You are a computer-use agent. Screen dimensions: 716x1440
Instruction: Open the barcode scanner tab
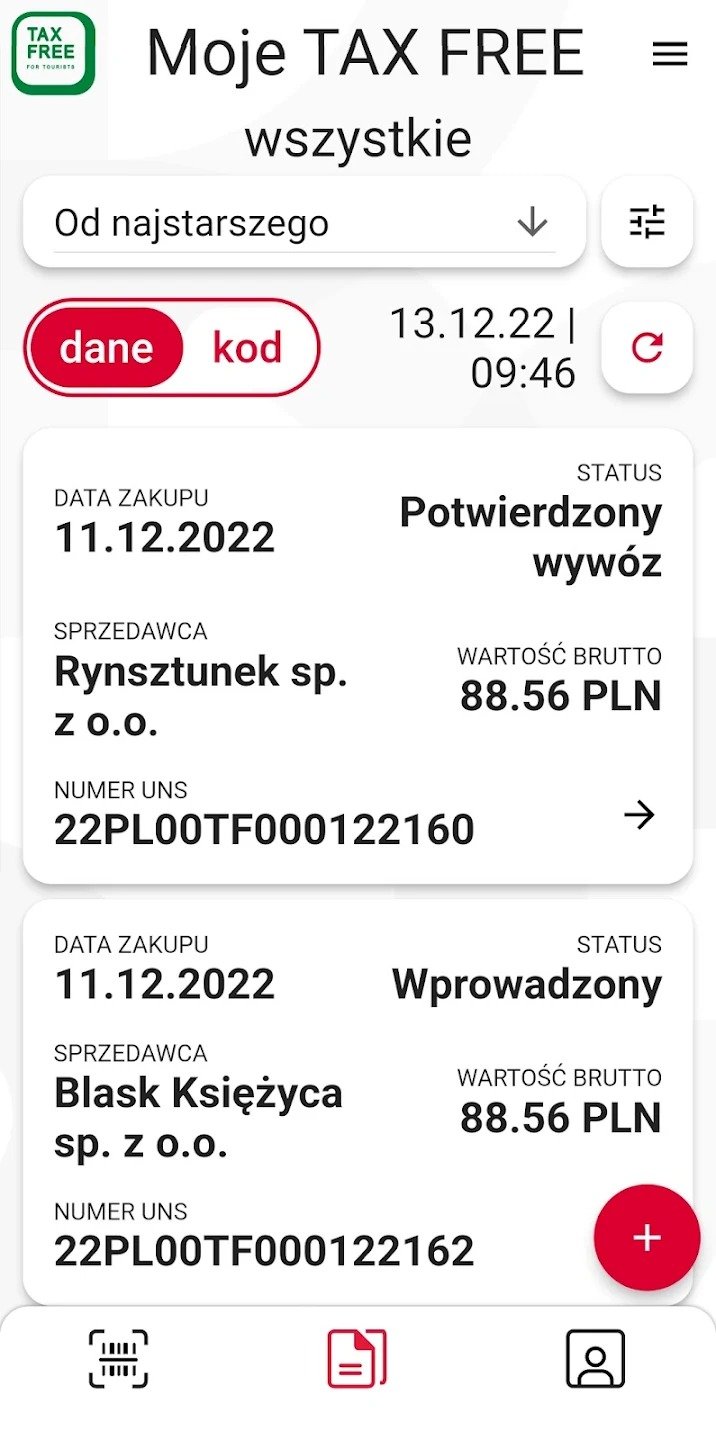tap(119, 1359)
